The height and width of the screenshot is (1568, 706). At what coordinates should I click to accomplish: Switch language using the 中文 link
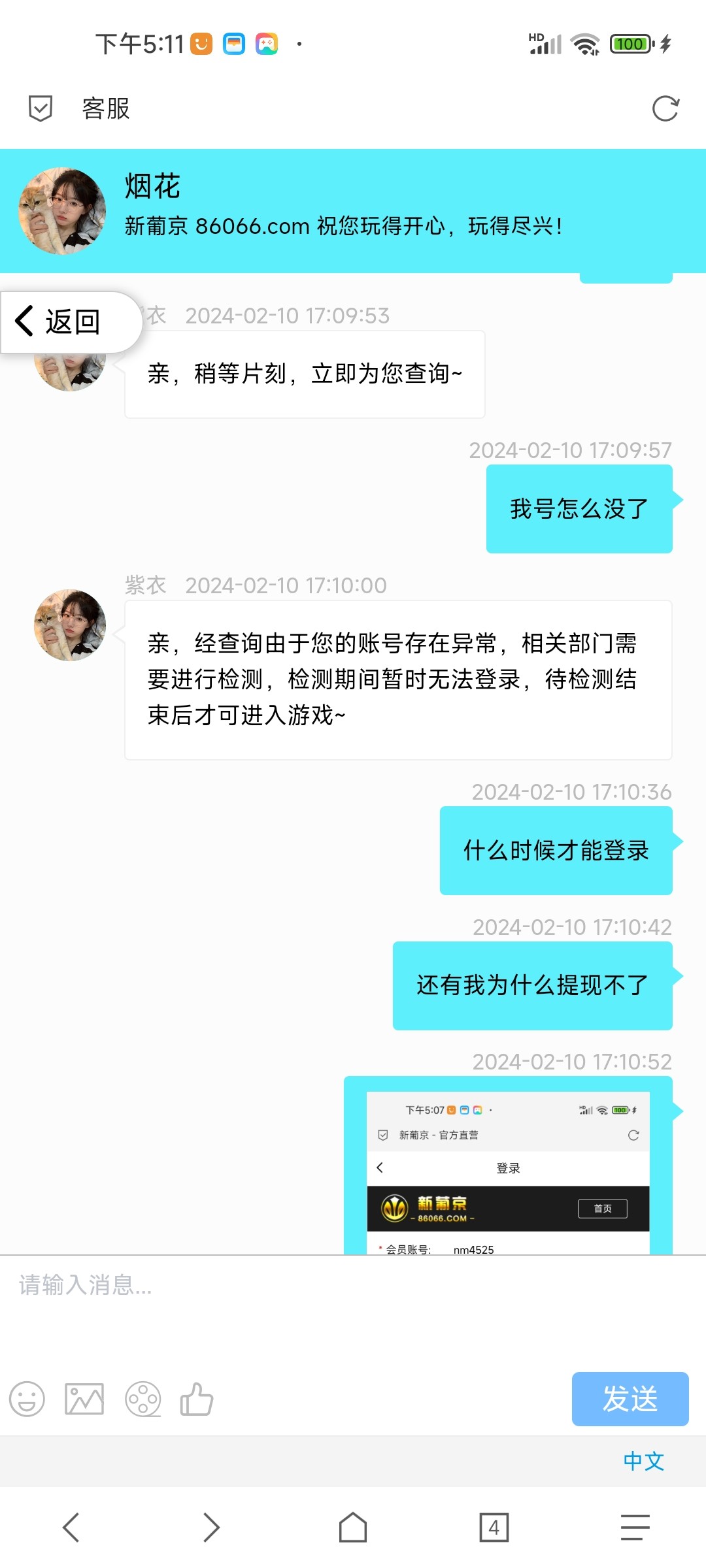point(644,1461)
